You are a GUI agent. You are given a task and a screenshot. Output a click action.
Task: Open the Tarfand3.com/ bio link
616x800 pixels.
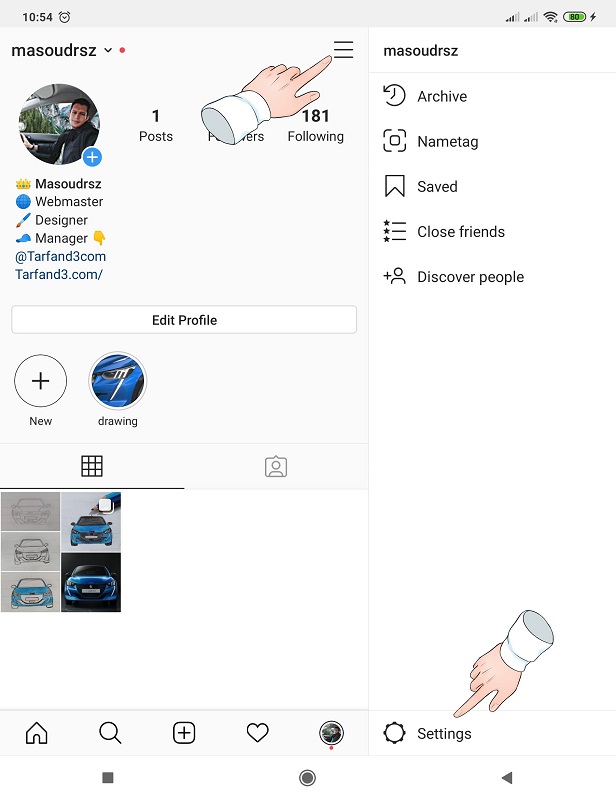59,274
